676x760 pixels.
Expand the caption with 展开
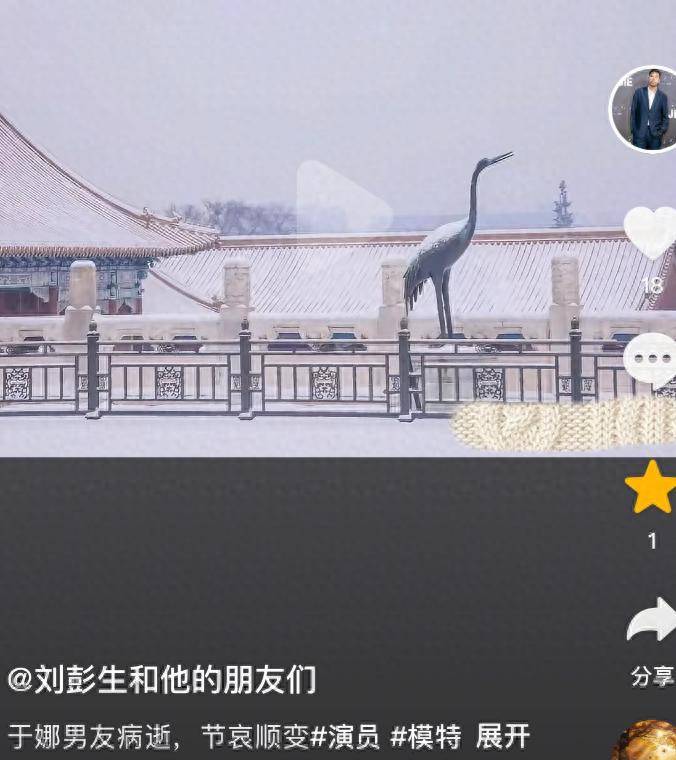coord(503,738)
